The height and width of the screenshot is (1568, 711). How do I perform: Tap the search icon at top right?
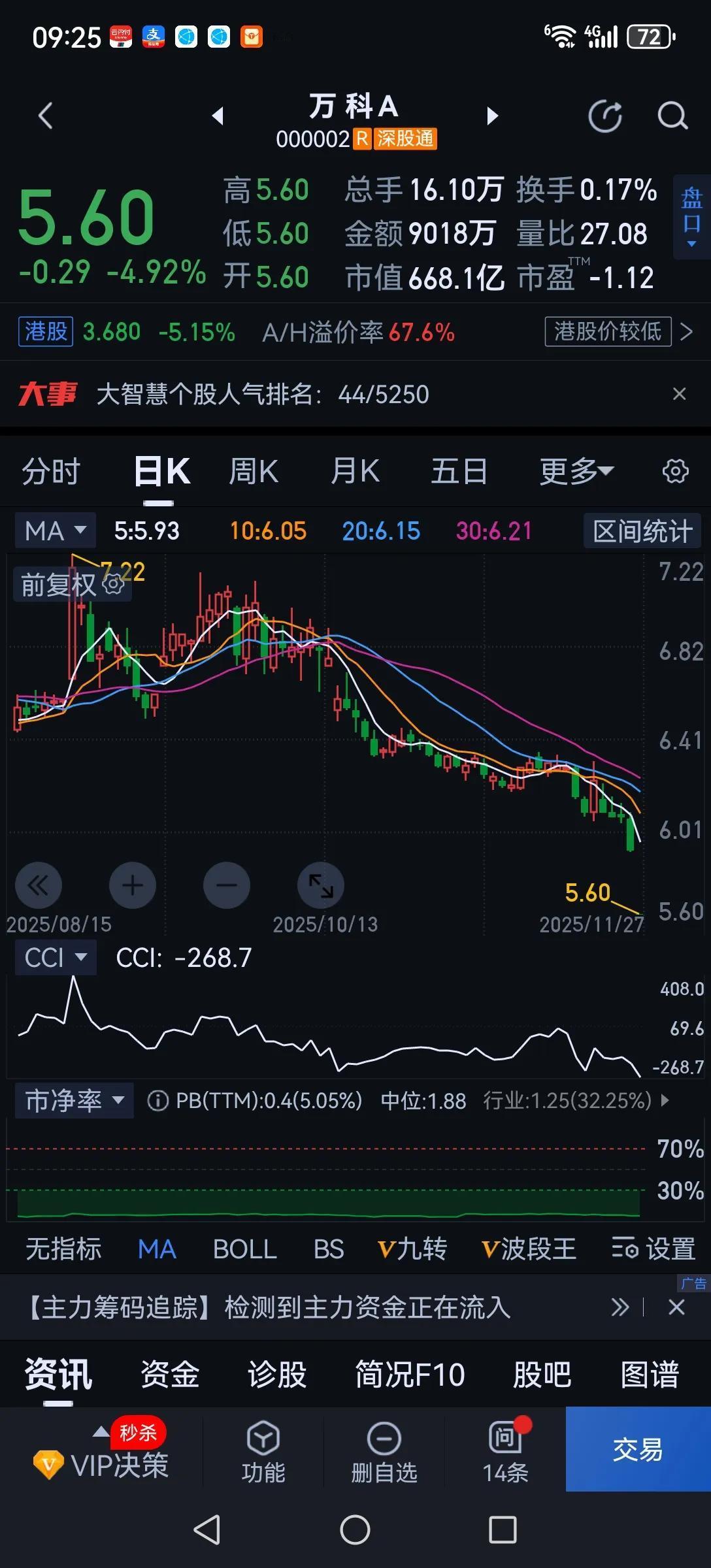click(672, 116)
